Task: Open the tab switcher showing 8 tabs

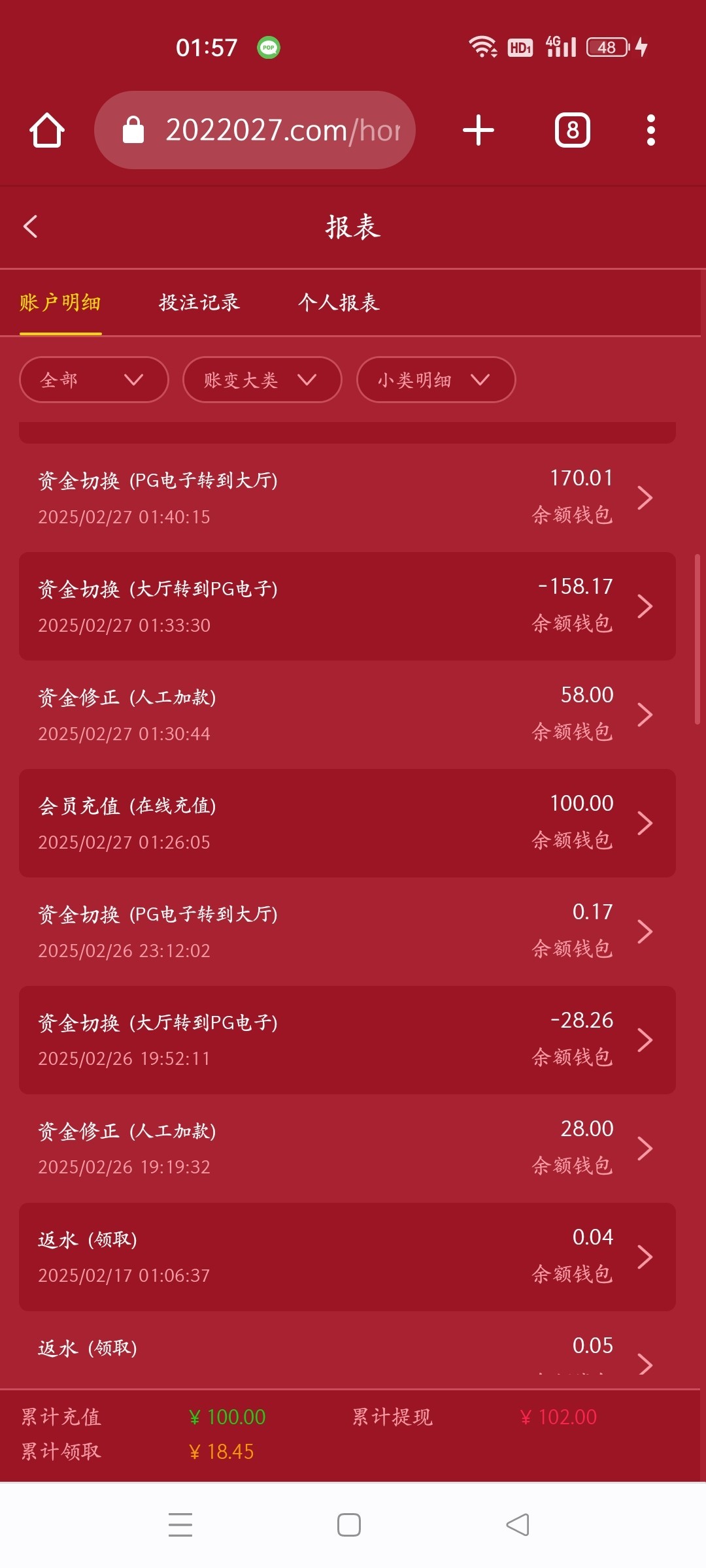Action: click(x=572, y=130)
